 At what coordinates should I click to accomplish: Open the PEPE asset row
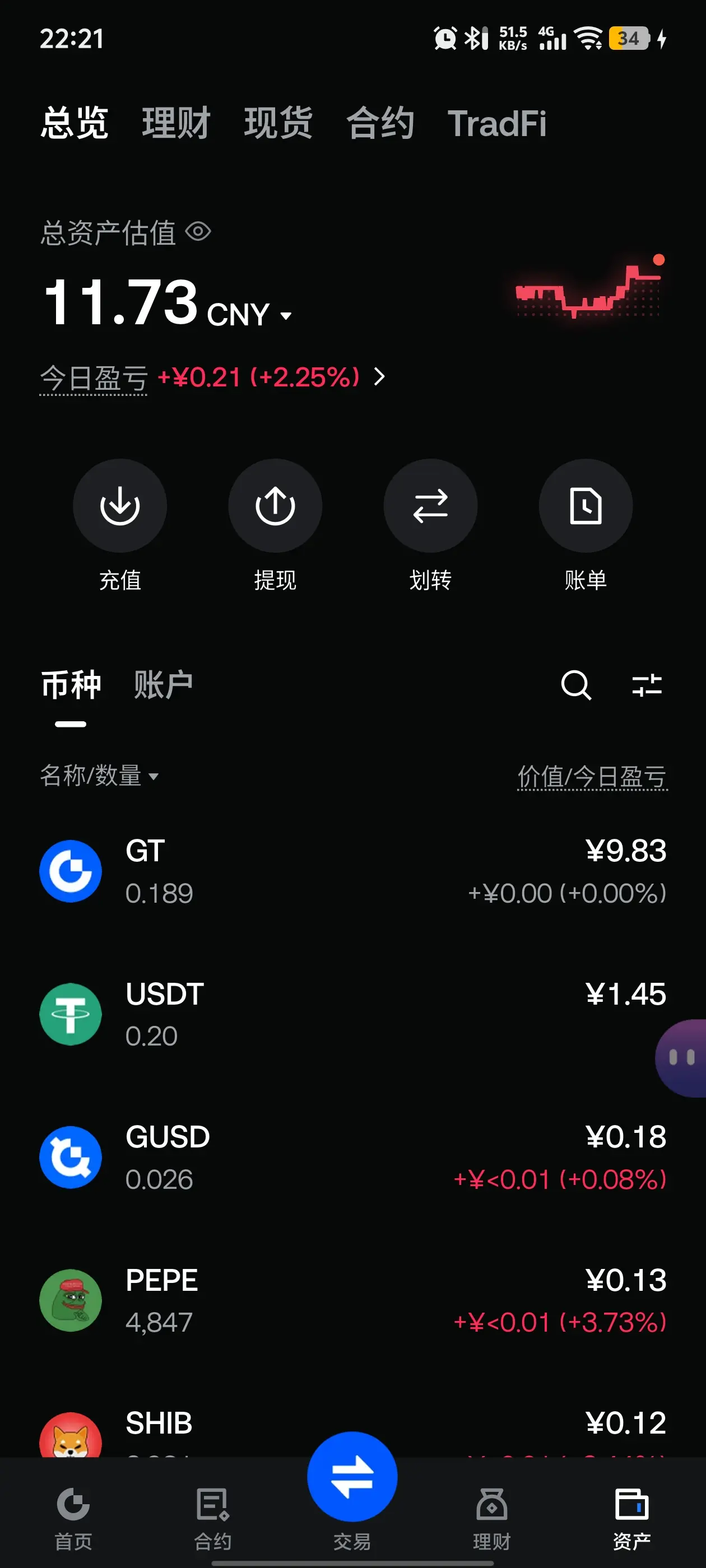(352, 1301)
